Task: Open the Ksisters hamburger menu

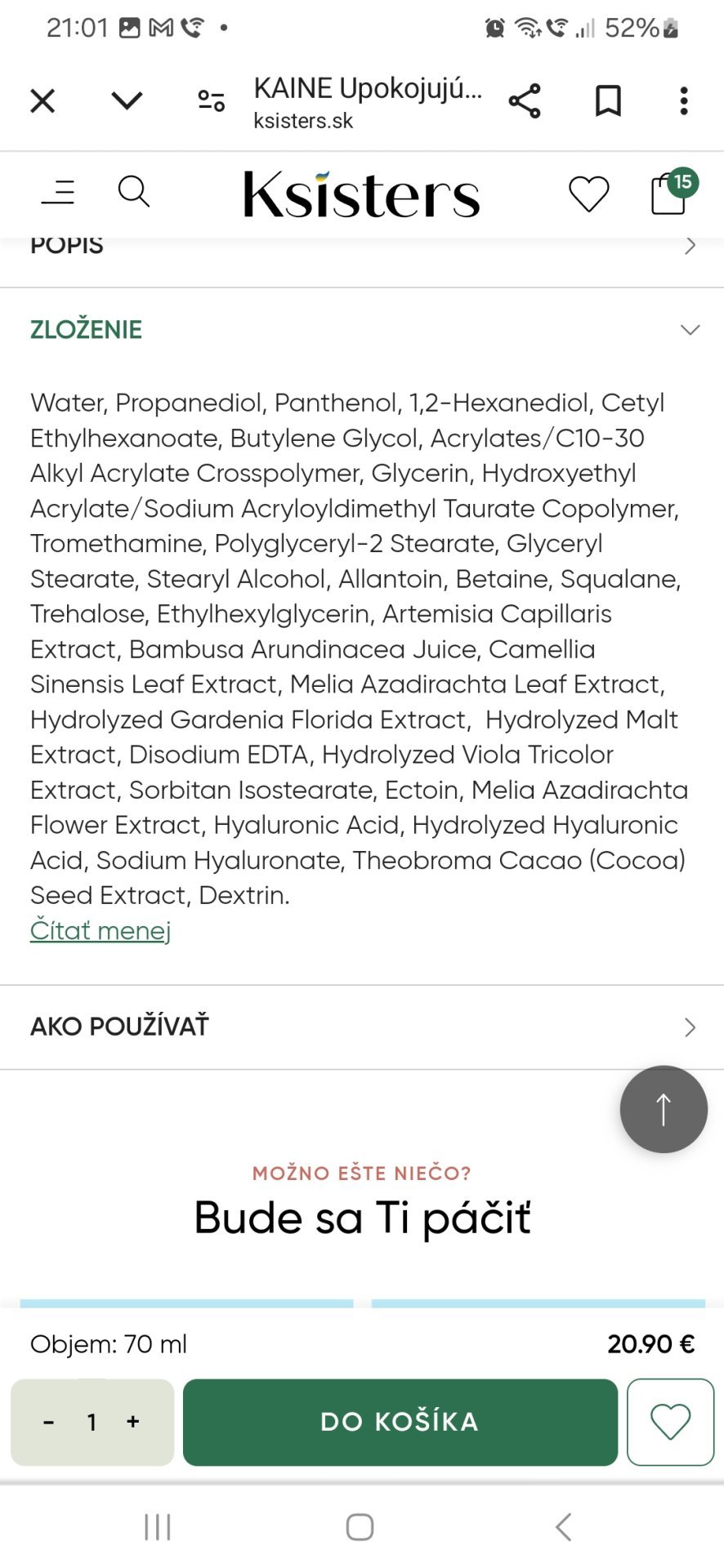Action: [59, 193]
